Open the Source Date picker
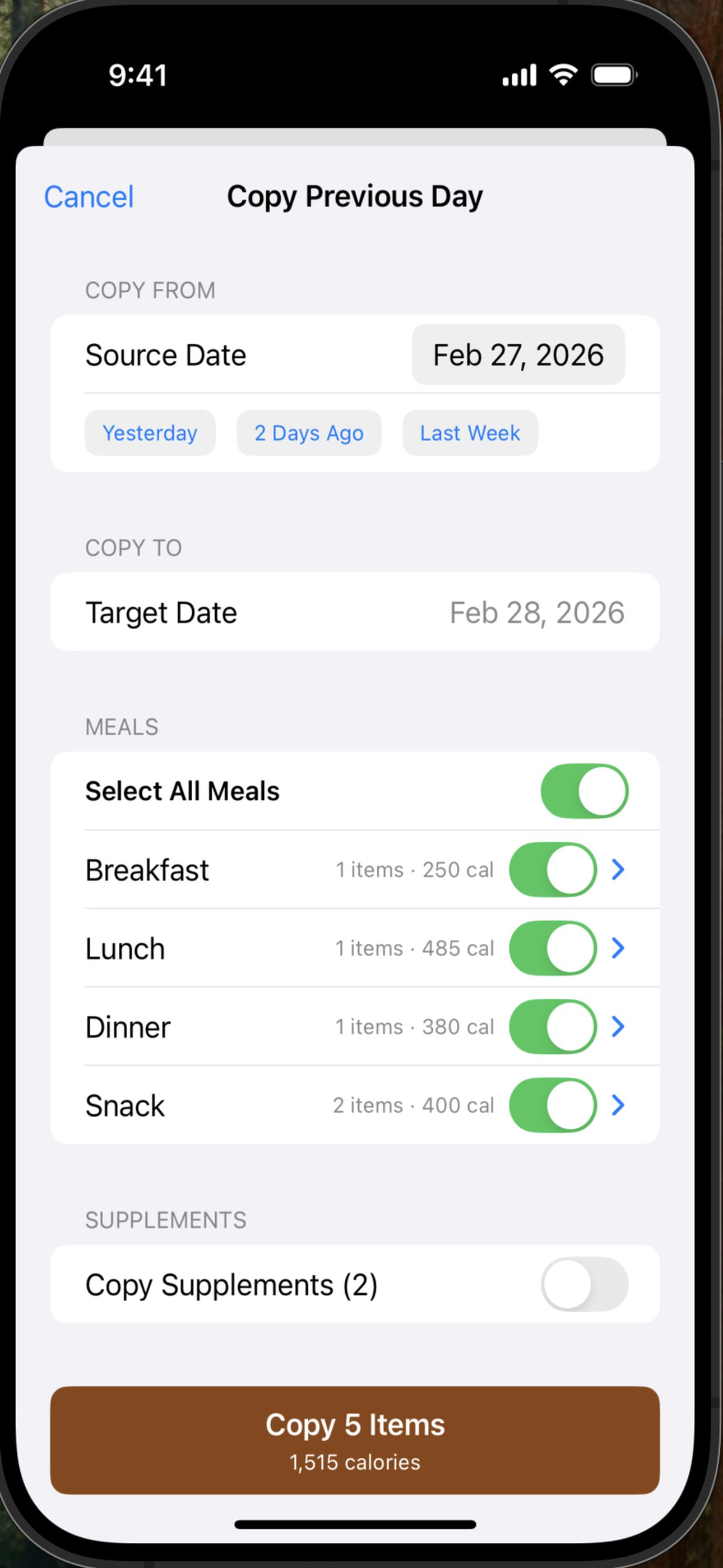 pyautogui.click(x=518, y=354)
